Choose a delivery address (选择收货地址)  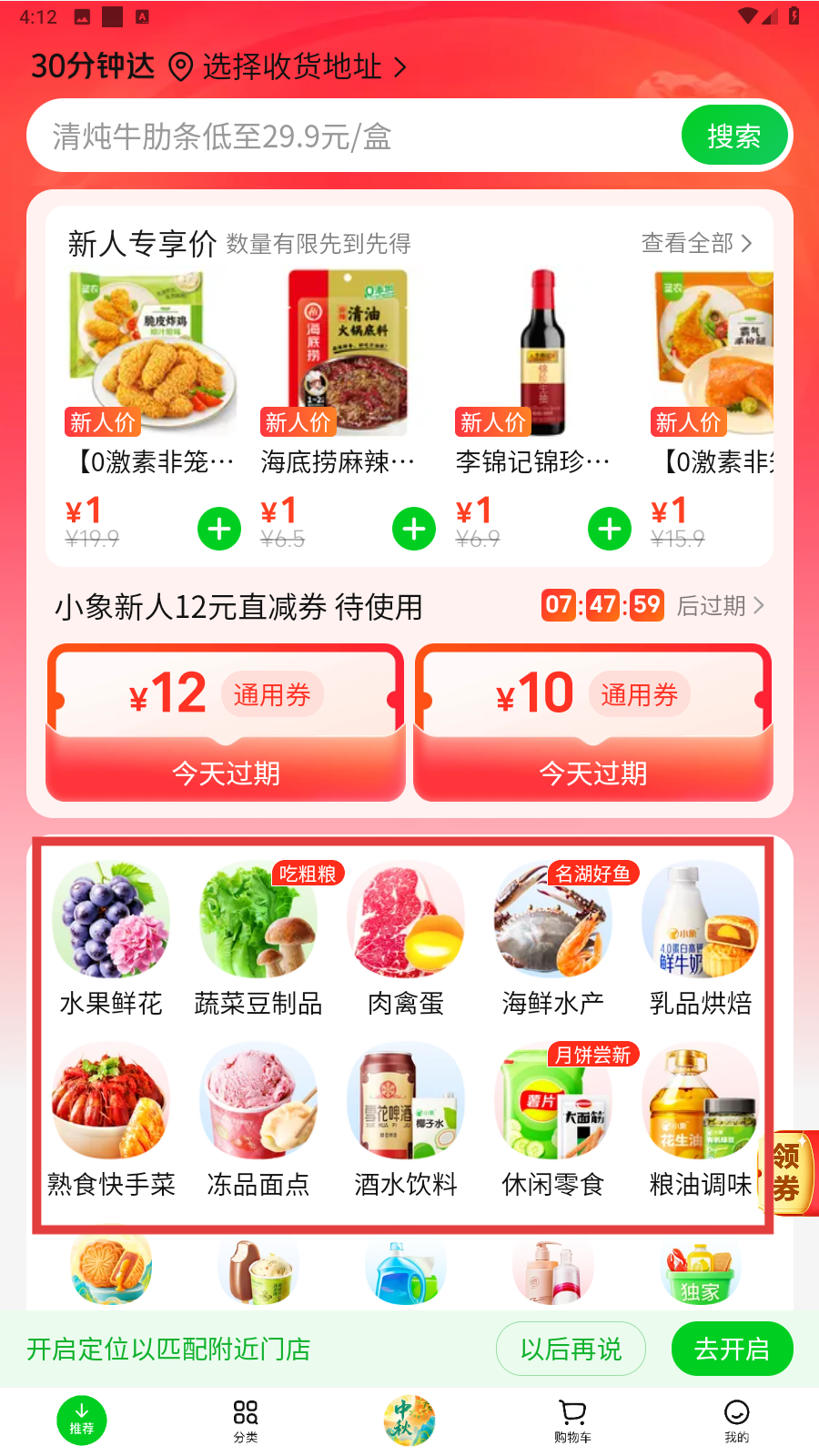click(291, 66)
